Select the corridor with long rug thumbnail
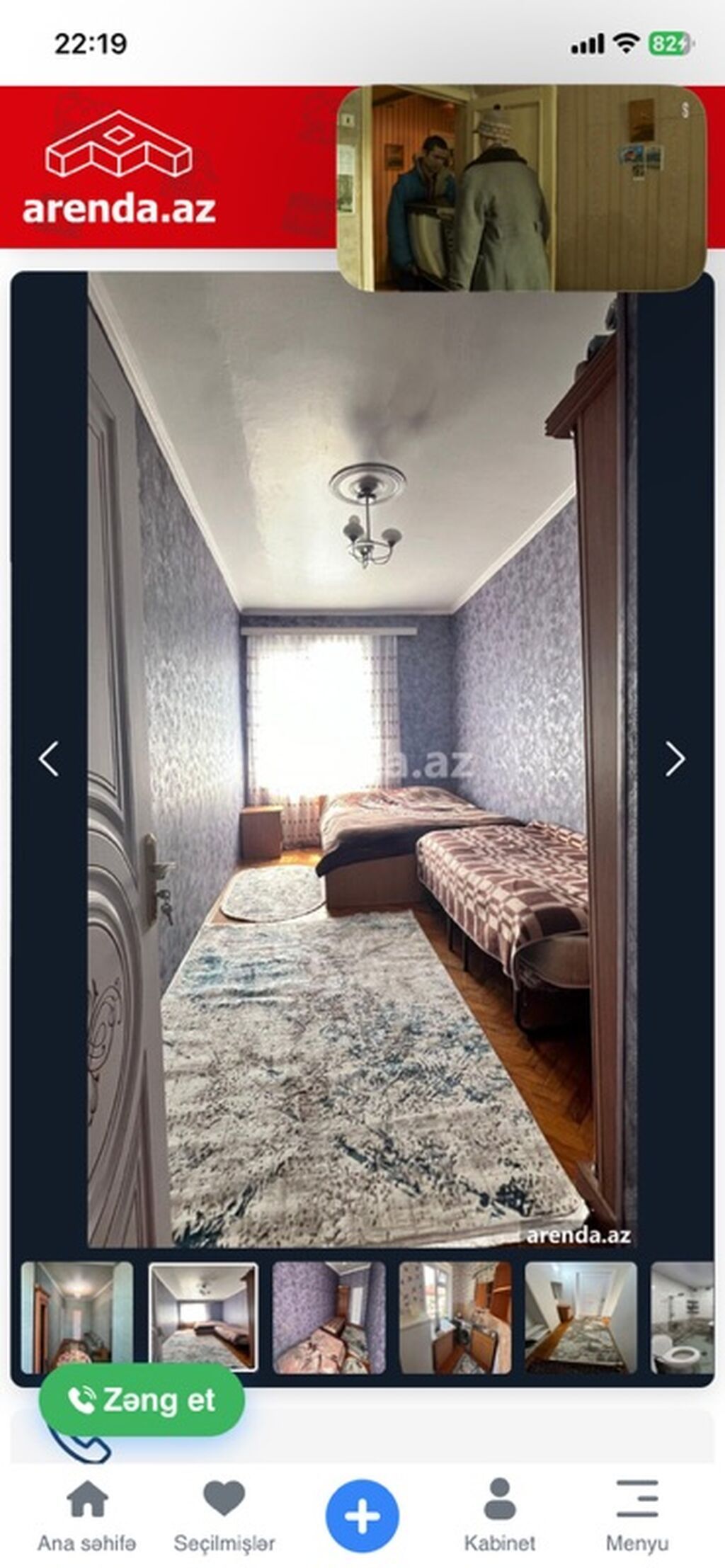 click(581, 1317)
